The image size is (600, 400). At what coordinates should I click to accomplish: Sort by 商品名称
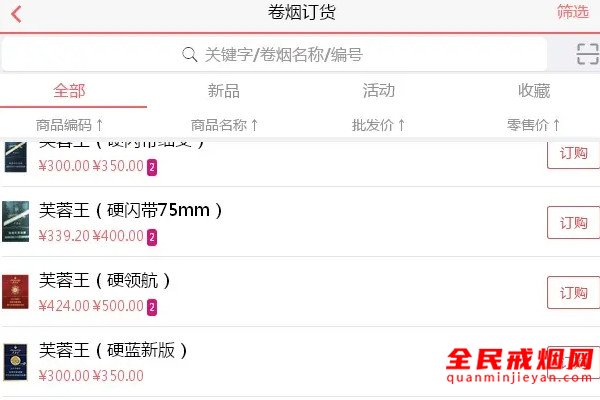coord(225,125)
